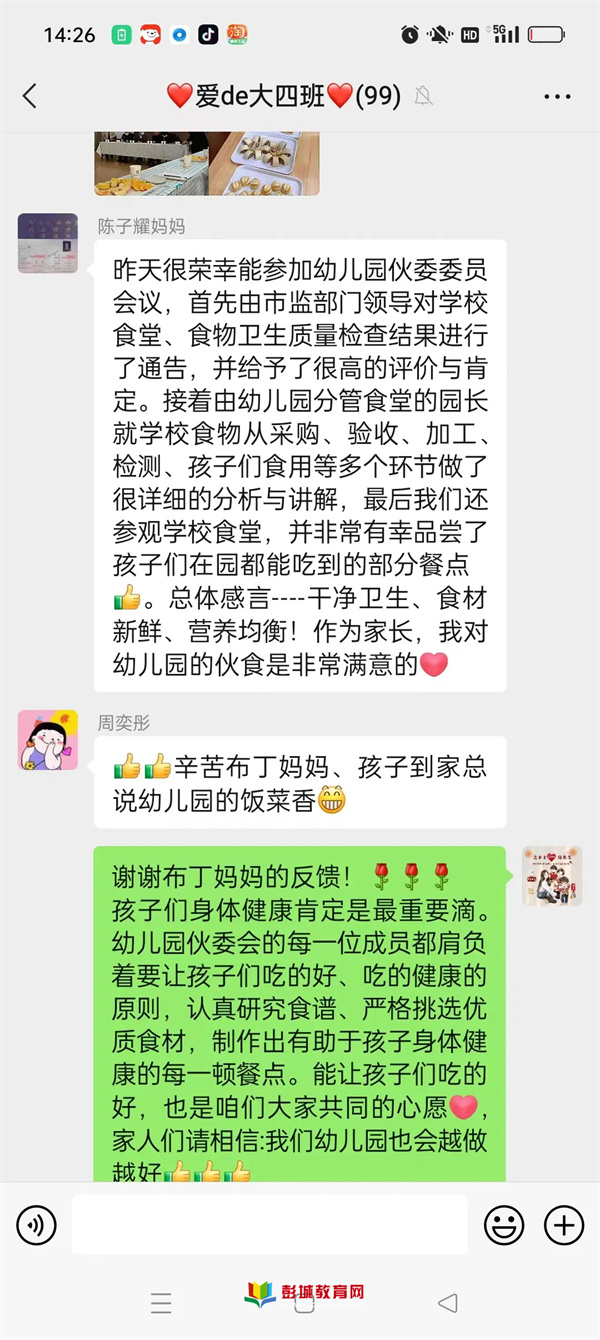The height and width of the screenshot is (1340, 600).
Task: Tap the system back navigation button
Action: point(448,1303)
